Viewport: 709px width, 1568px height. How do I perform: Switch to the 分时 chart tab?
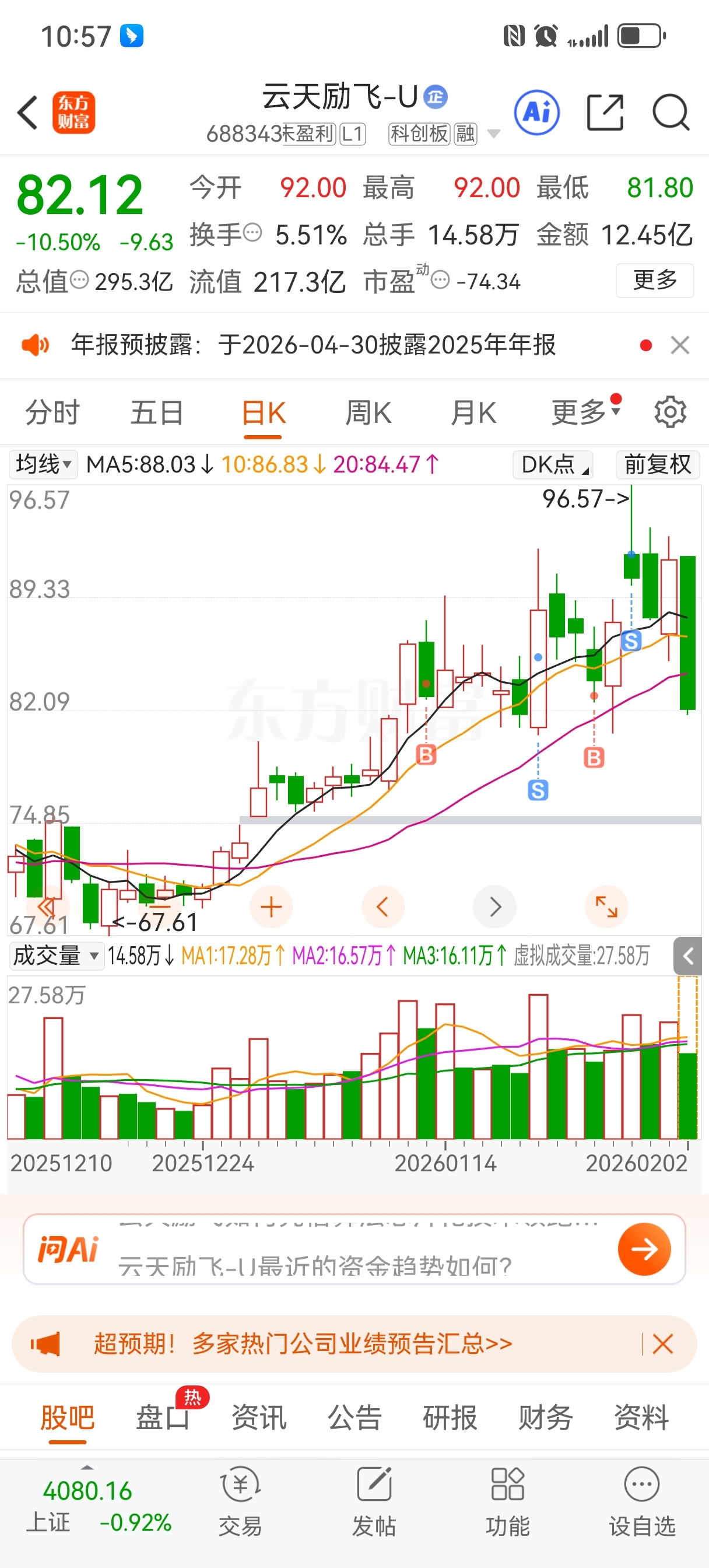(x=52, y=412)
